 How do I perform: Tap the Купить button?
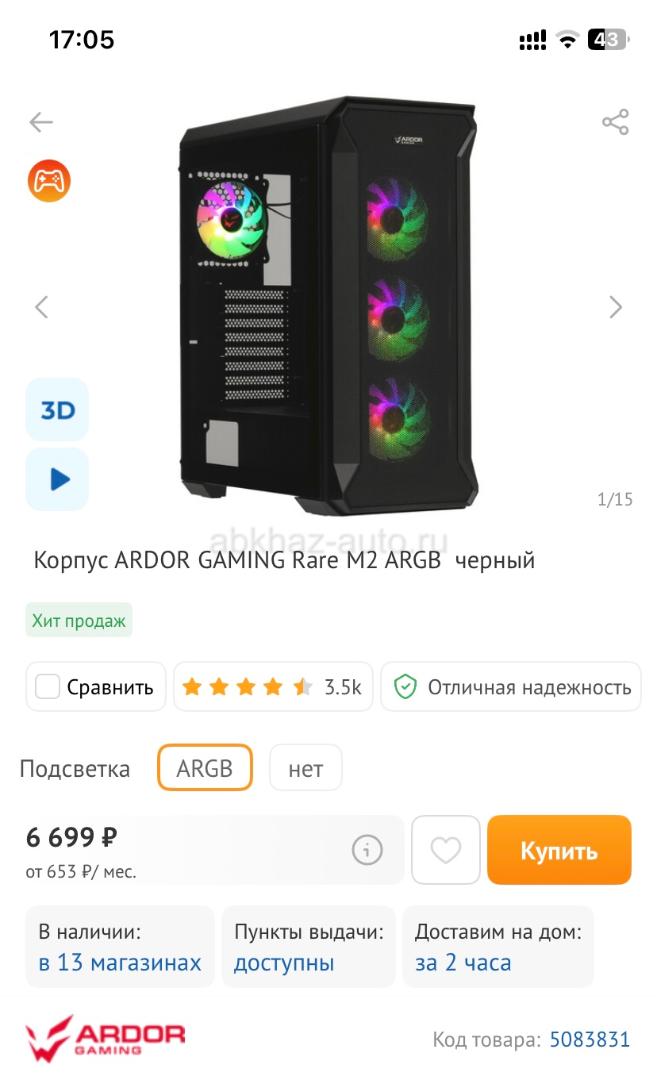559,850
